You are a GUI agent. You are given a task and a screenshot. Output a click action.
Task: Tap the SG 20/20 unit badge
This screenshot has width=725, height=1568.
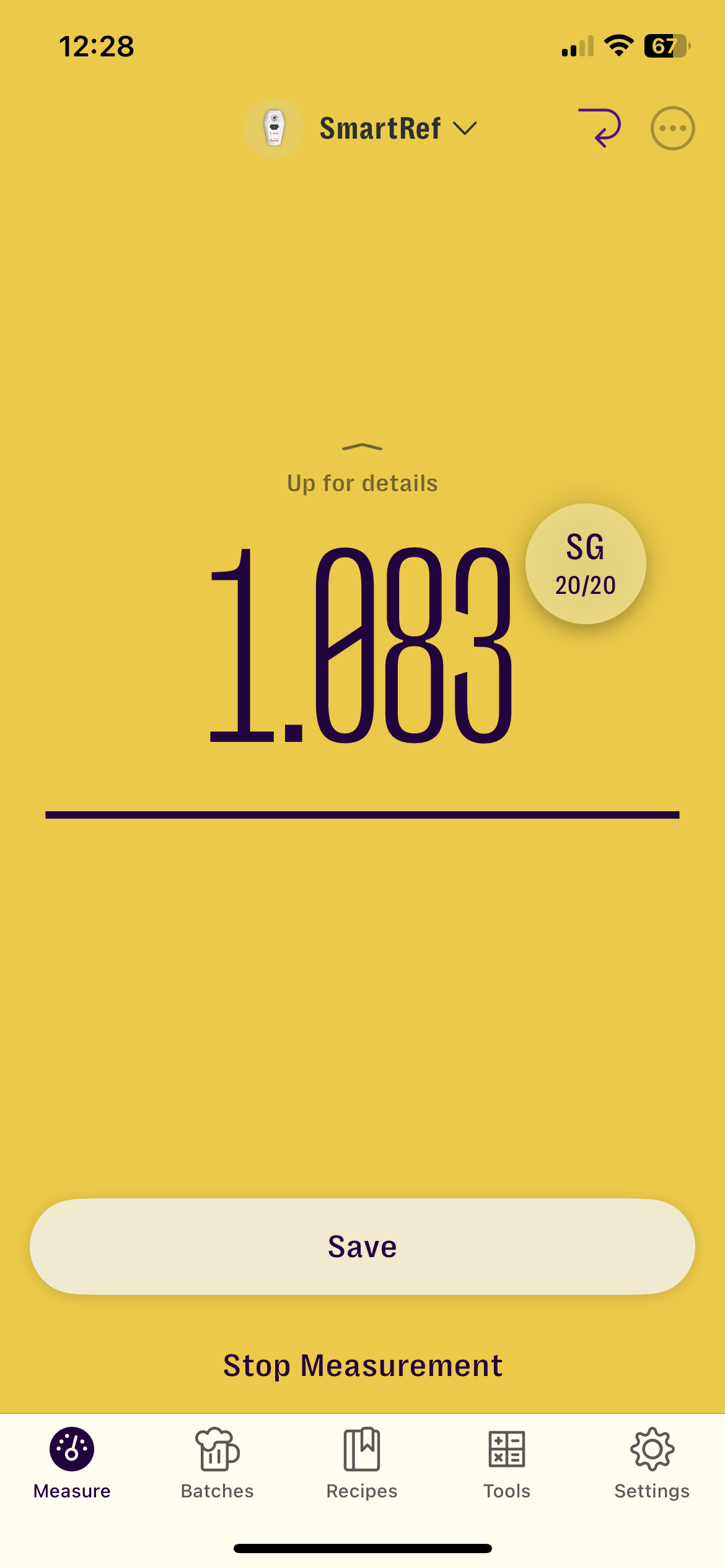click(x=586, y=564)
